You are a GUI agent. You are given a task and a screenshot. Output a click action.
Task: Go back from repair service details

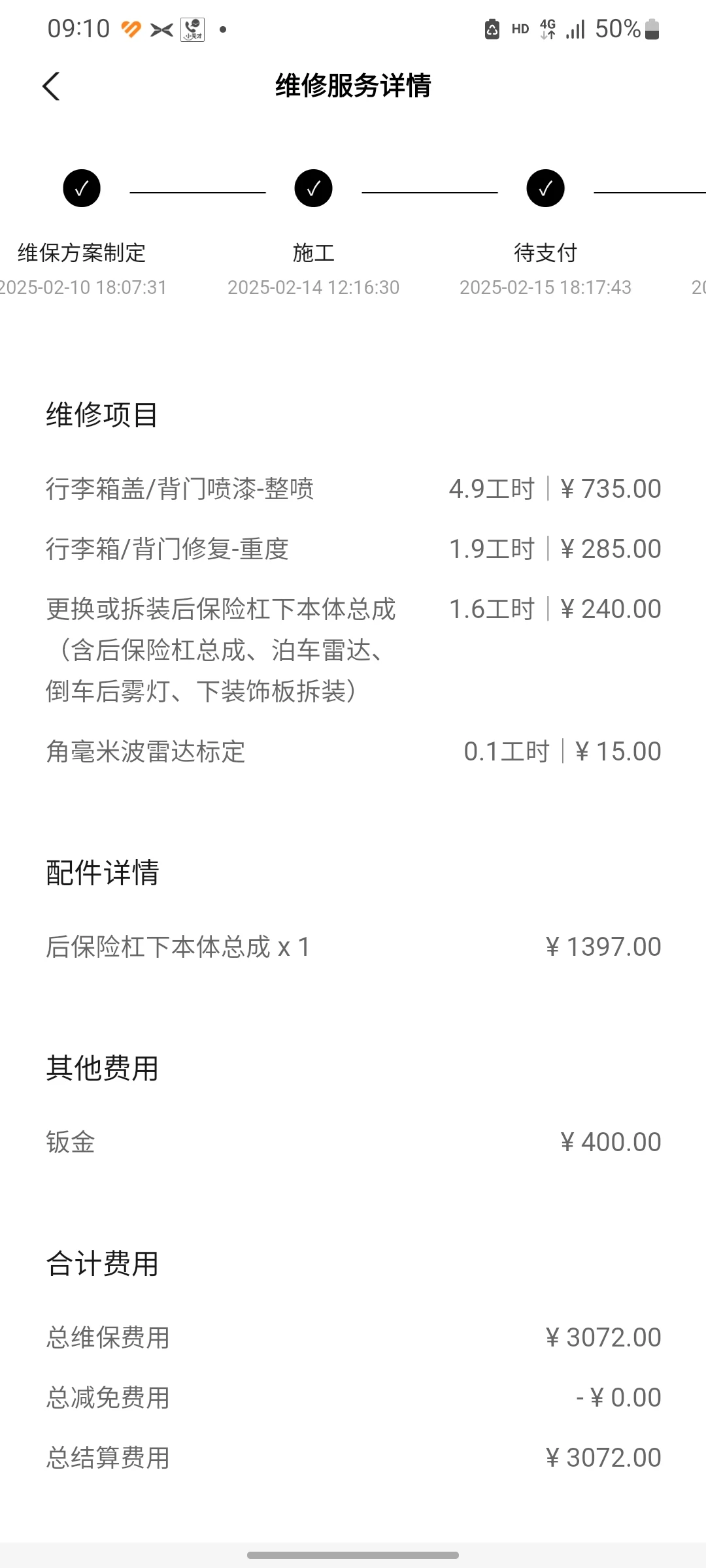tap(51, 86)
